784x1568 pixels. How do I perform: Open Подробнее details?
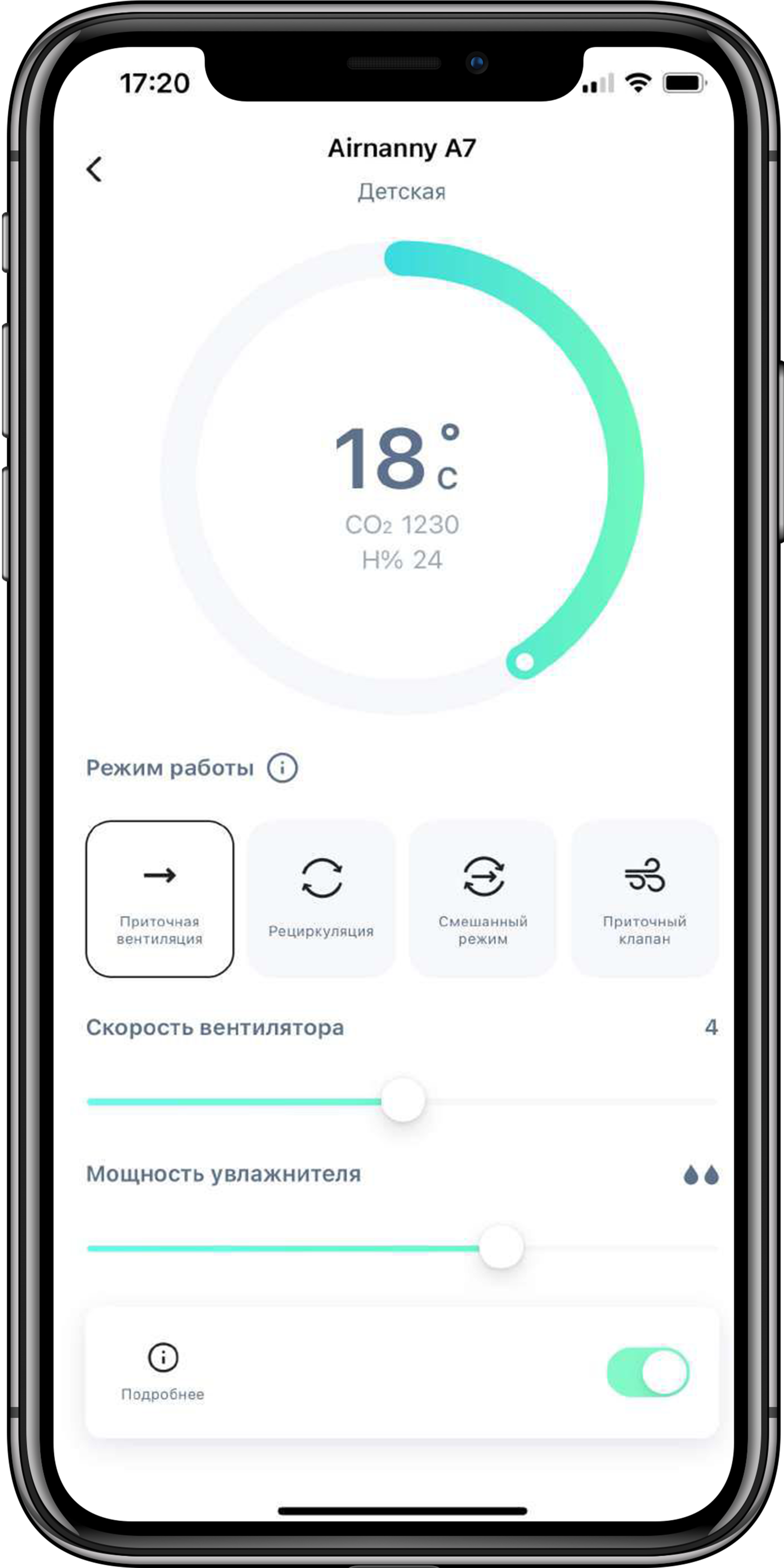[162, 1370]
